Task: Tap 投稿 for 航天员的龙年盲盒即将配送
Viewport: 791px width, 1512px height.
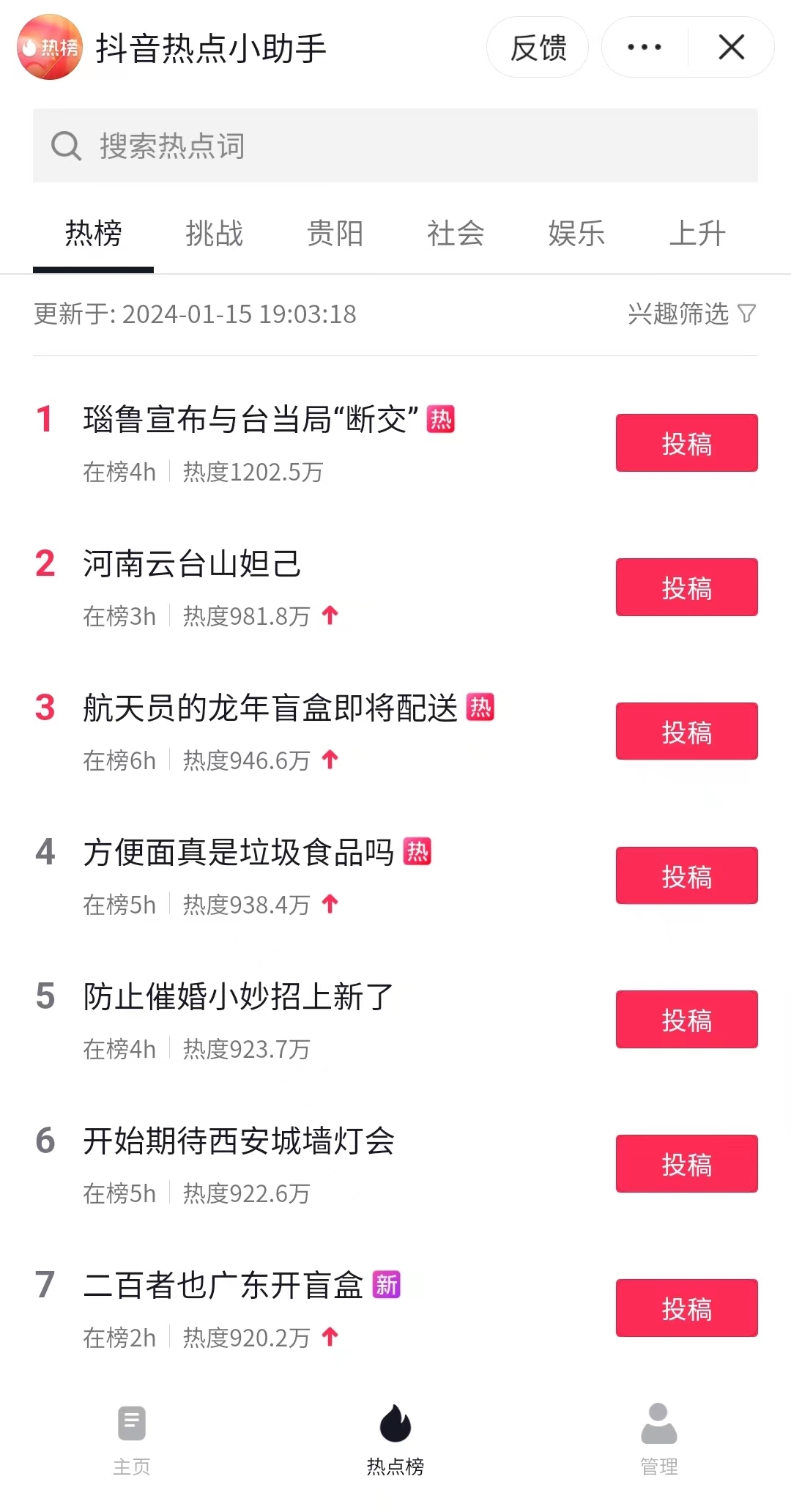Action: [686, 732]
